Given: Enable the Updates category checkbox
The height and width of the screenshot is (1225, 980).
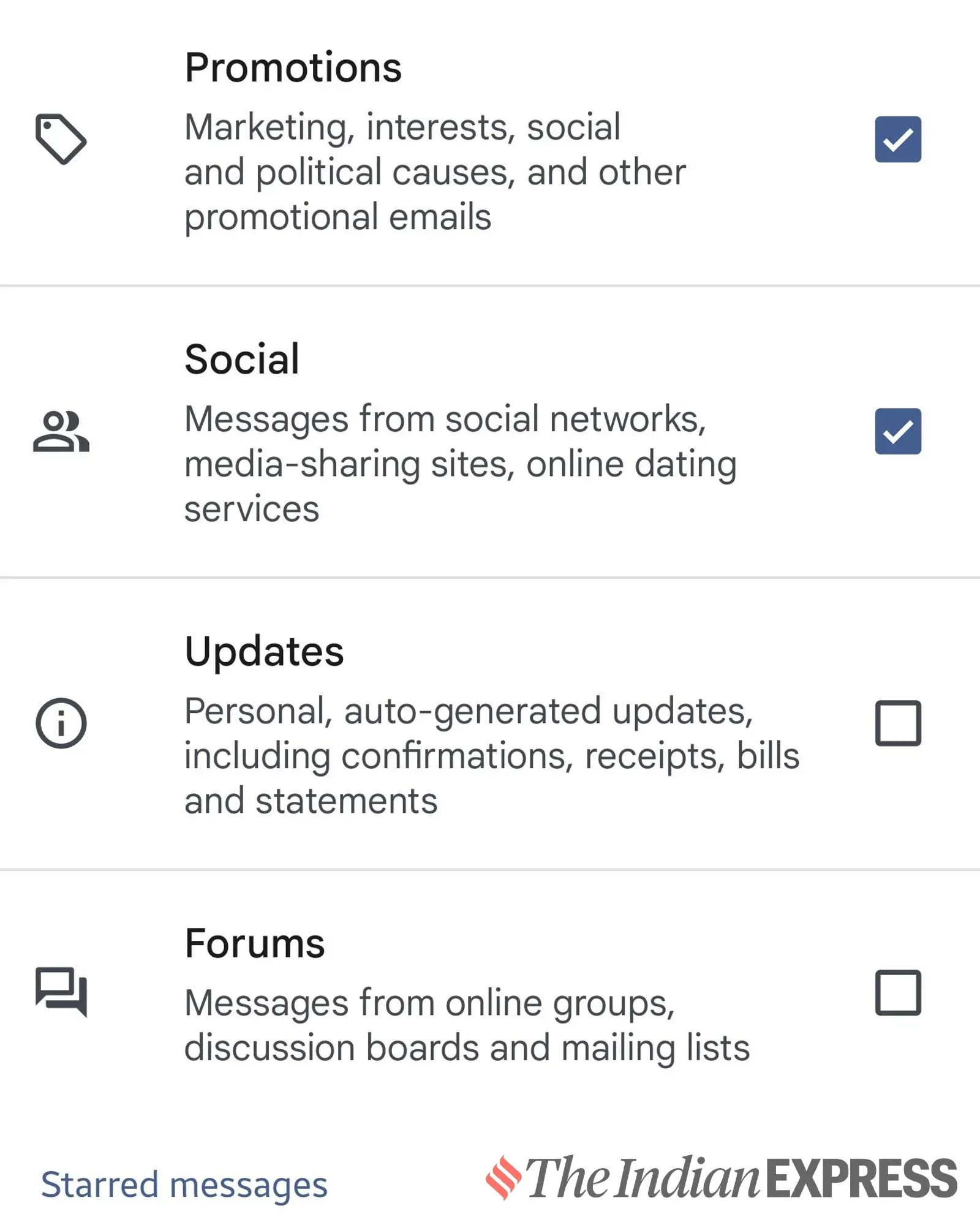Looking at the screenshot, I should (x=898, y=724).
